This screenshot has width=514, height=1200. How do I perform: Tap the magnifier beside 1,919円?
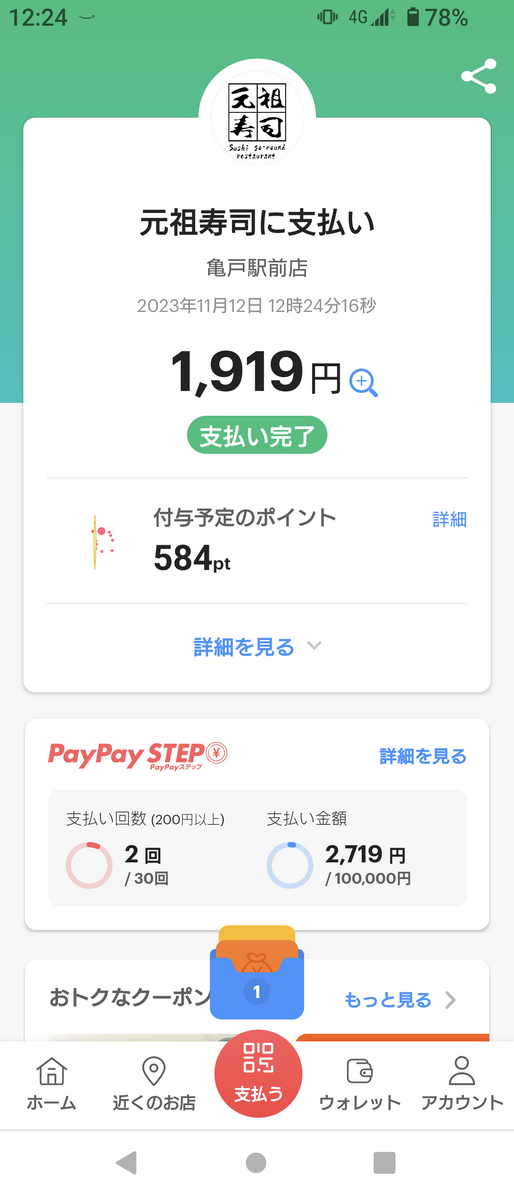[x=363, y=381]
